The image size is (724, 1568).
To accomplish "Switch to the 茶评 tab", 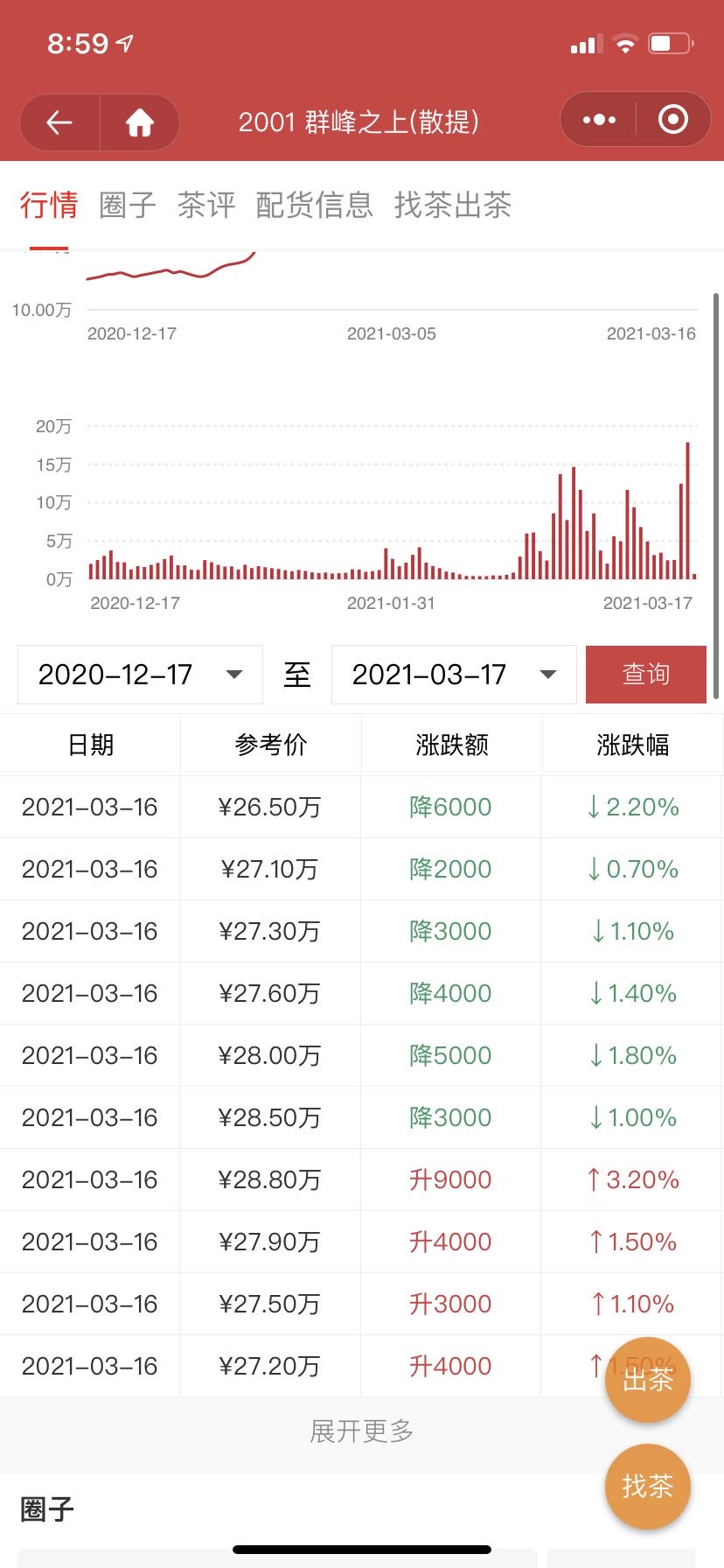I will 206,205.
